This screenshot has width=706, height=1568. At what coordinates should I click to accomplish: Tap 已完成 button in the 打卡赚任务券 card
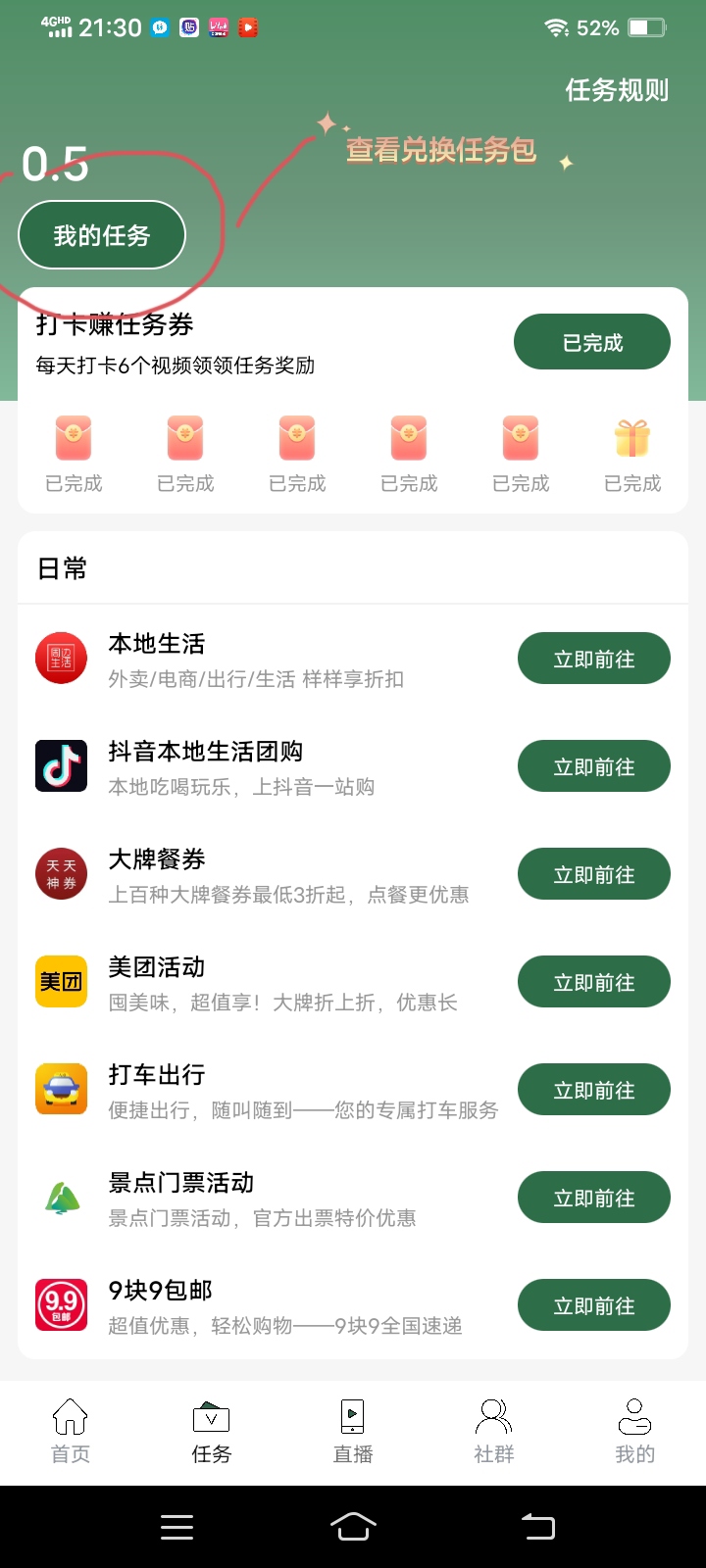592,342
